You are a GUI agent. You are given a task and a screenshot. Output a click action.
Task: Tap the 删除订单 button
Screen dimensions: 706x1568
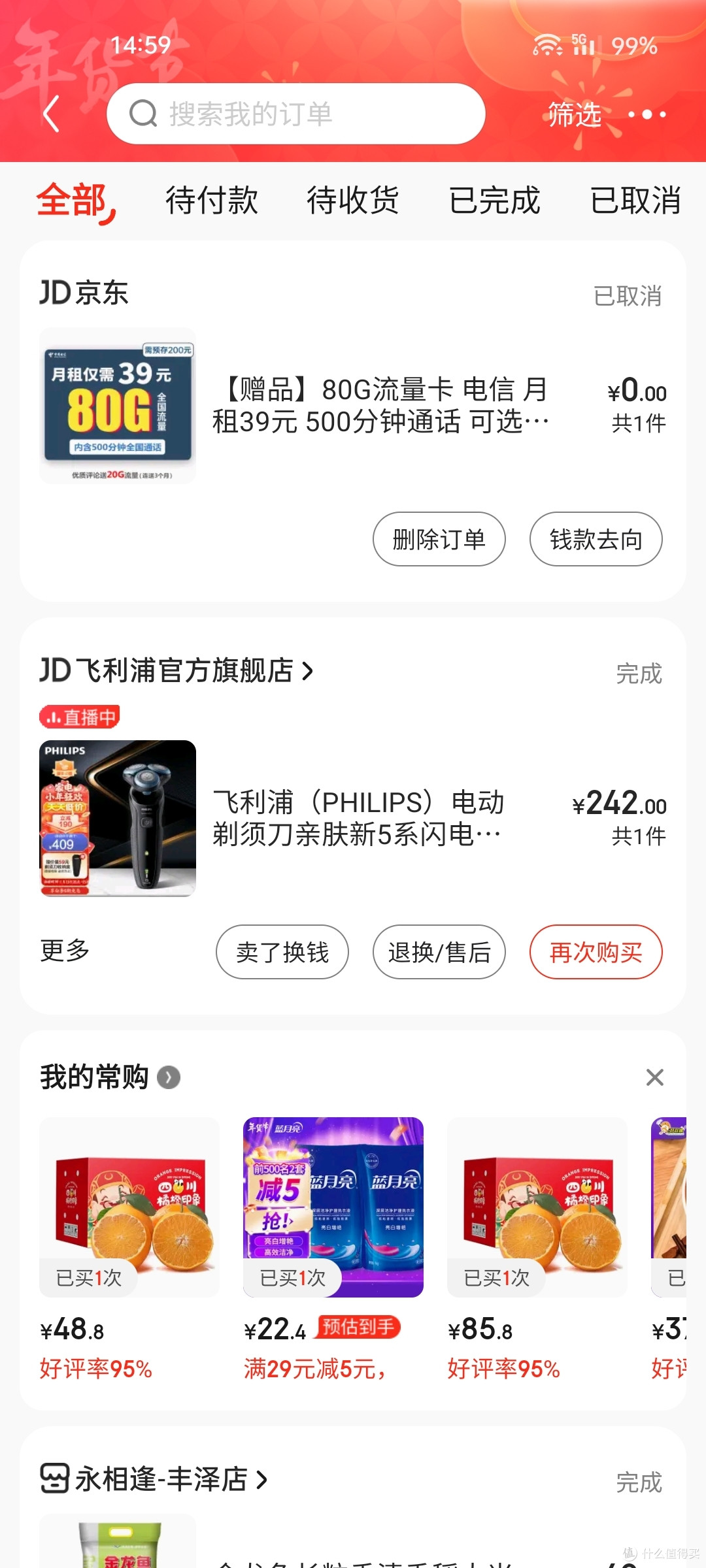[439, 540]
